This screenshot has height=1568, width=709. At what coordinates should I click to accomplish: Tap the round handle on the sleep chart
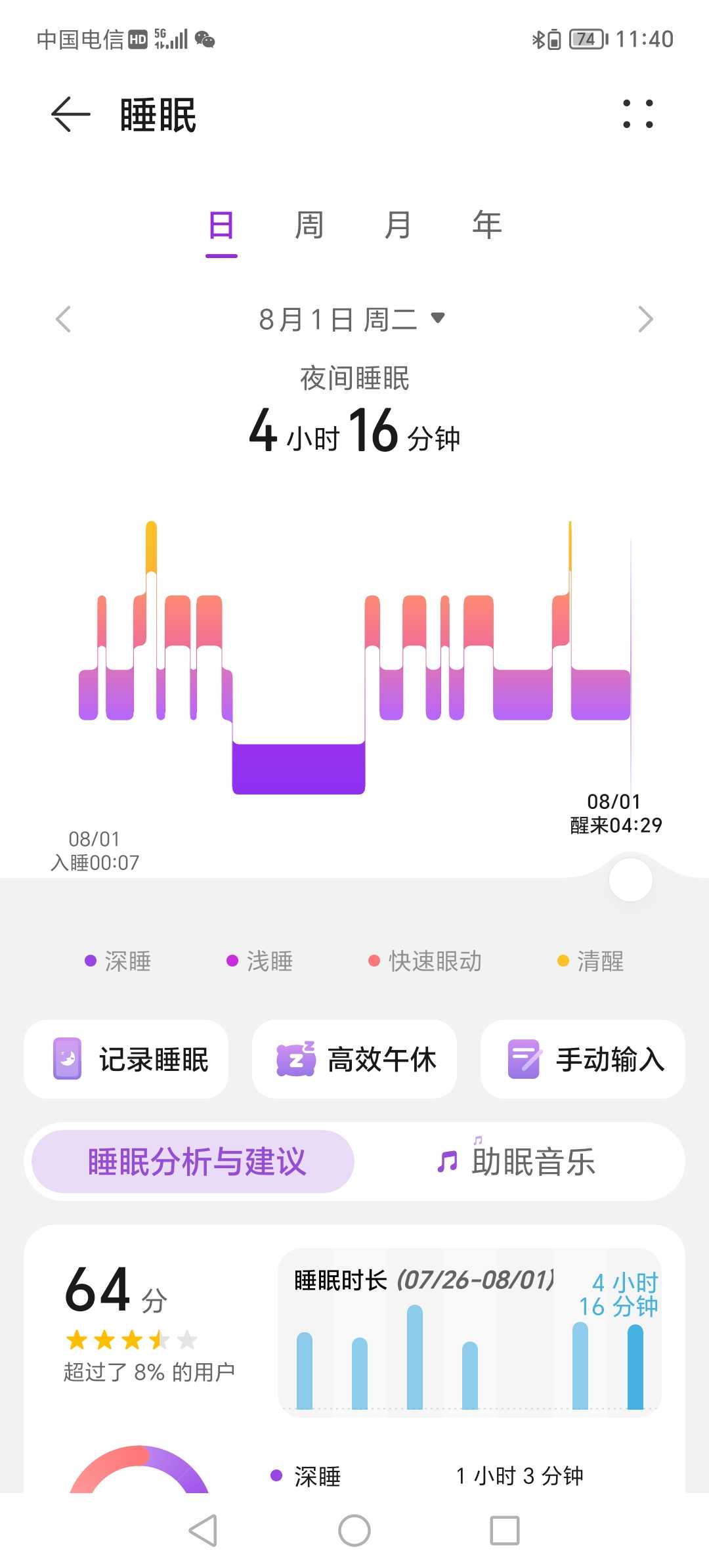(630, 880)
